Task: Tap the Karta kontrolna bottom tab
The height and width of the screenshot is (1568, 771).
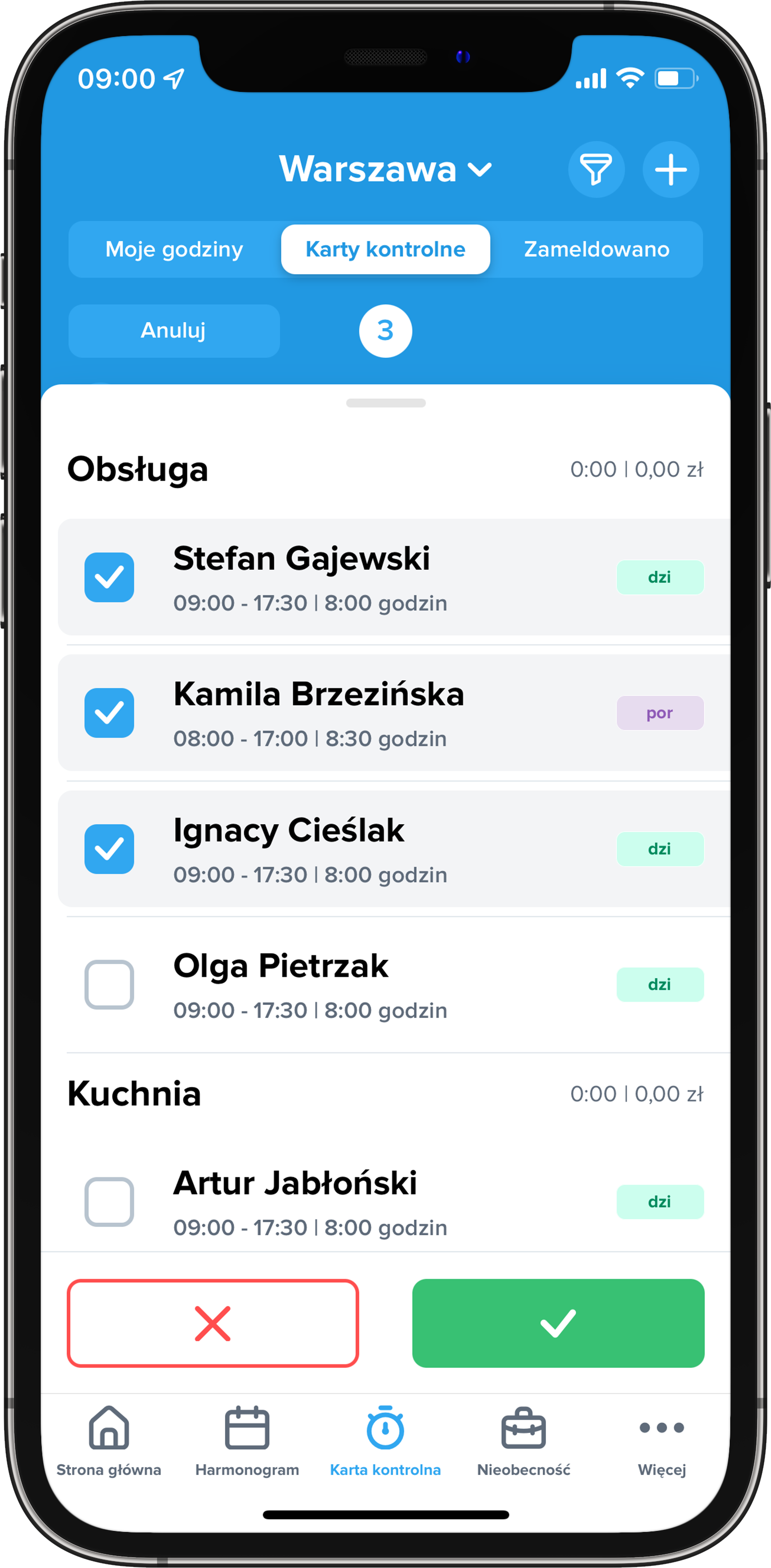Action: pos(385,1442)
